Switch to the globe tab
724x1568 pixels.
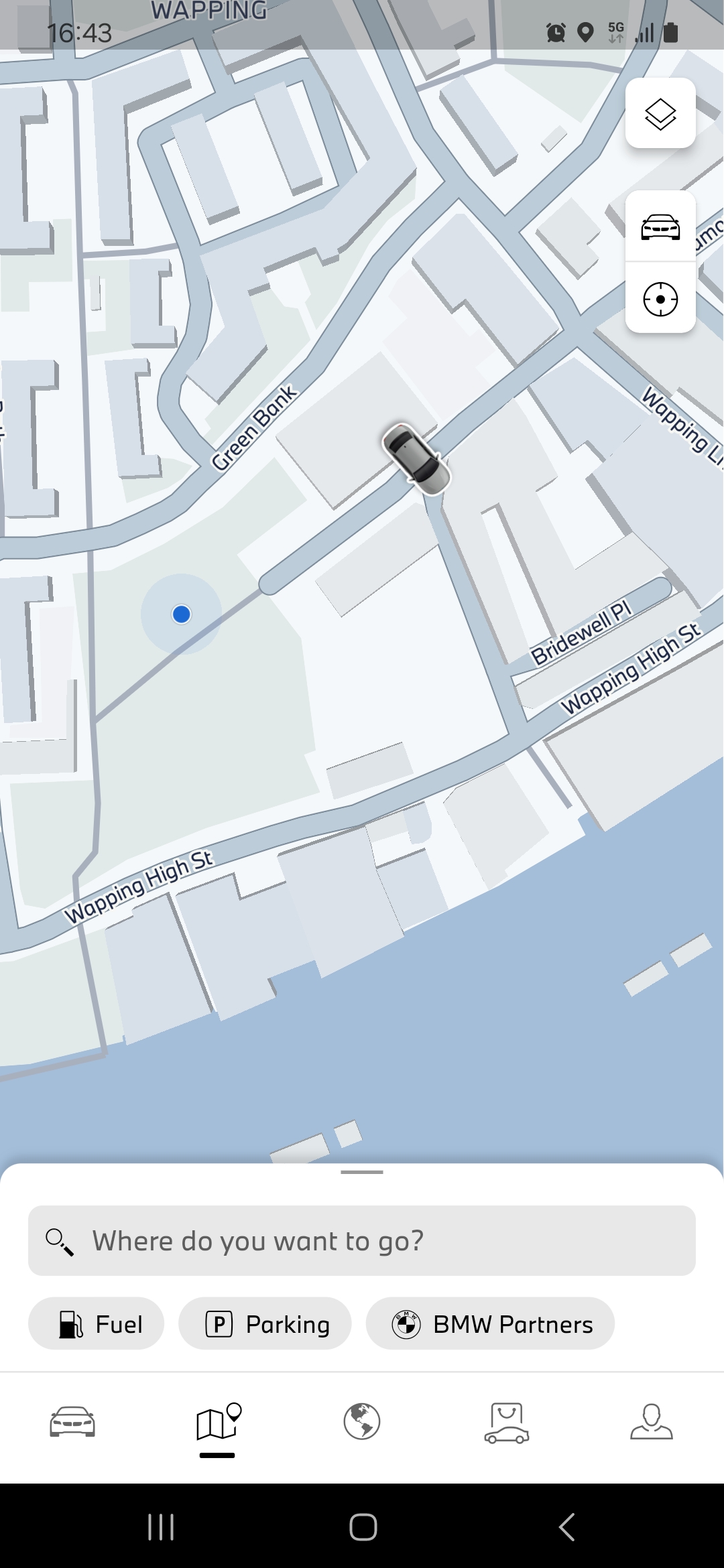point(362,1421)
